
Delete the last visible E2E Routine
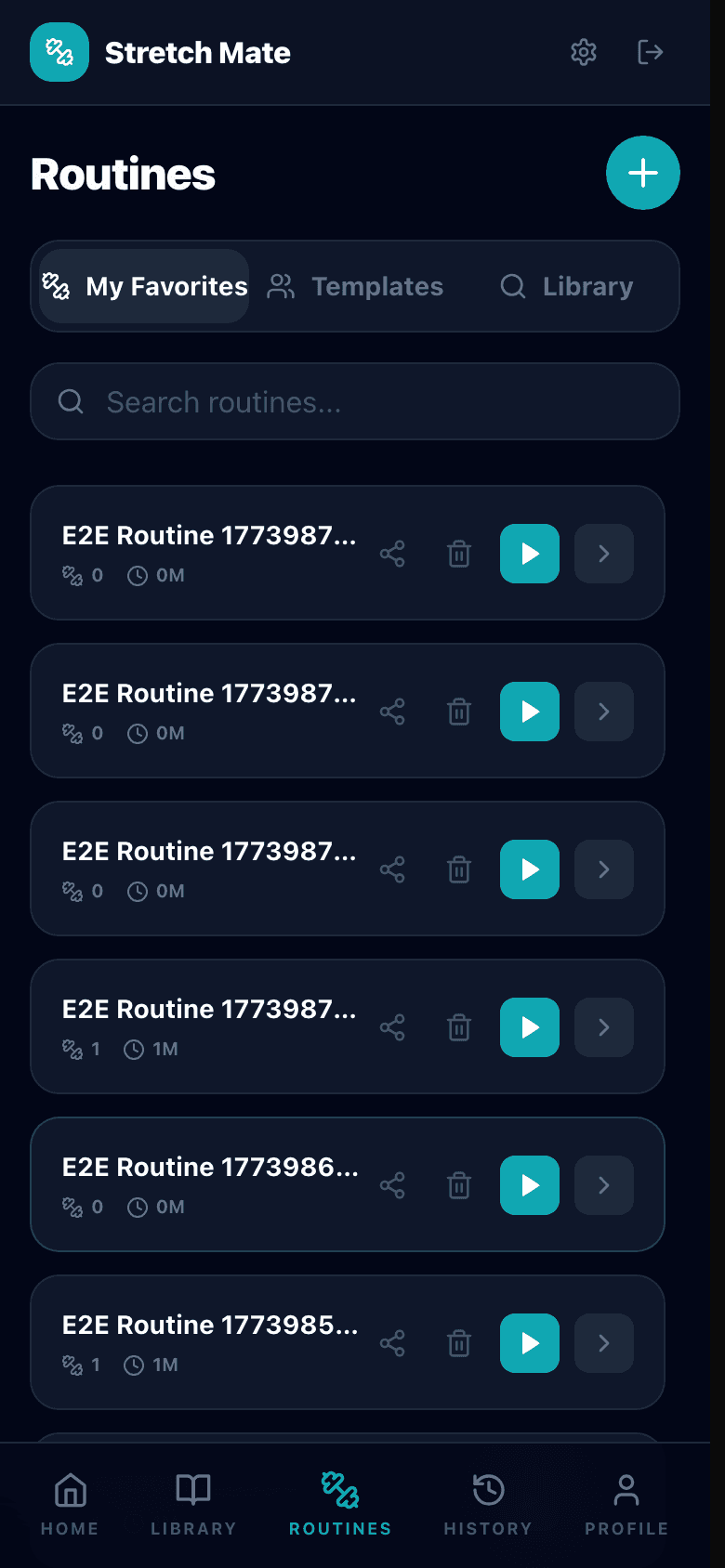click(458, 1343)
